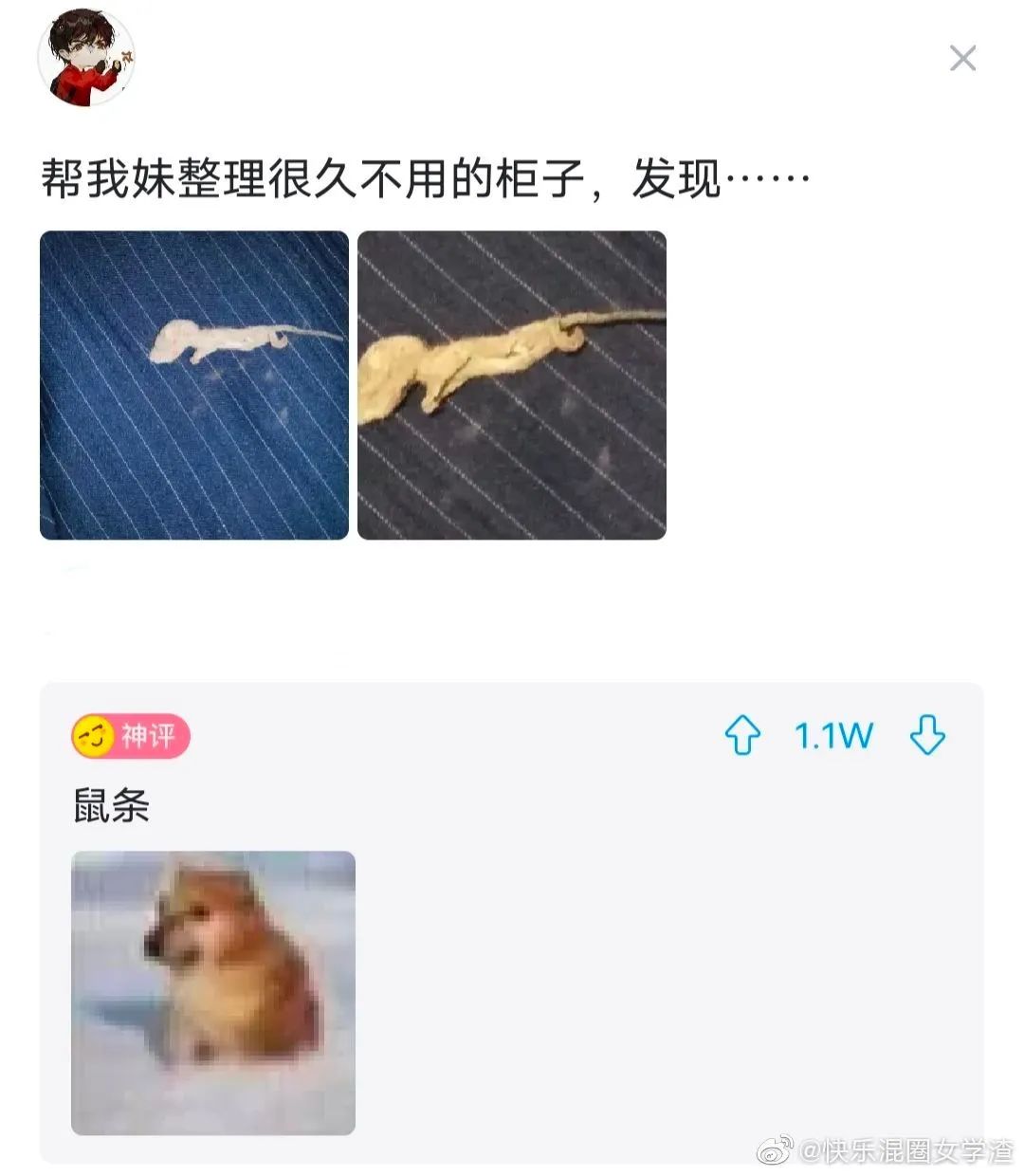
Task: Downvote the 鼠条 comment
Action: [x=926, y=735]
